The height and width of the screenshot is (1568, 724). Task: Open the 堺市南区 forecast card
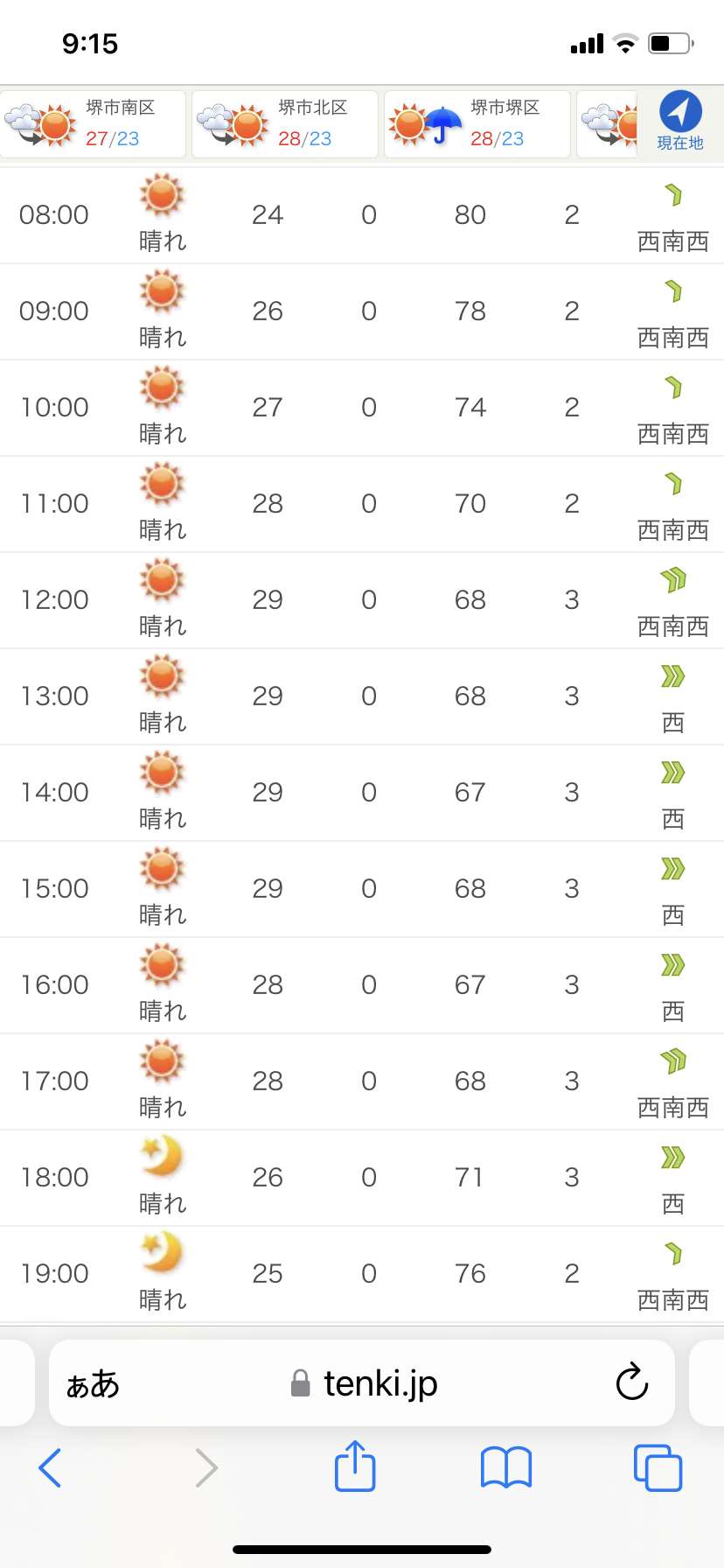click(94, 124)
